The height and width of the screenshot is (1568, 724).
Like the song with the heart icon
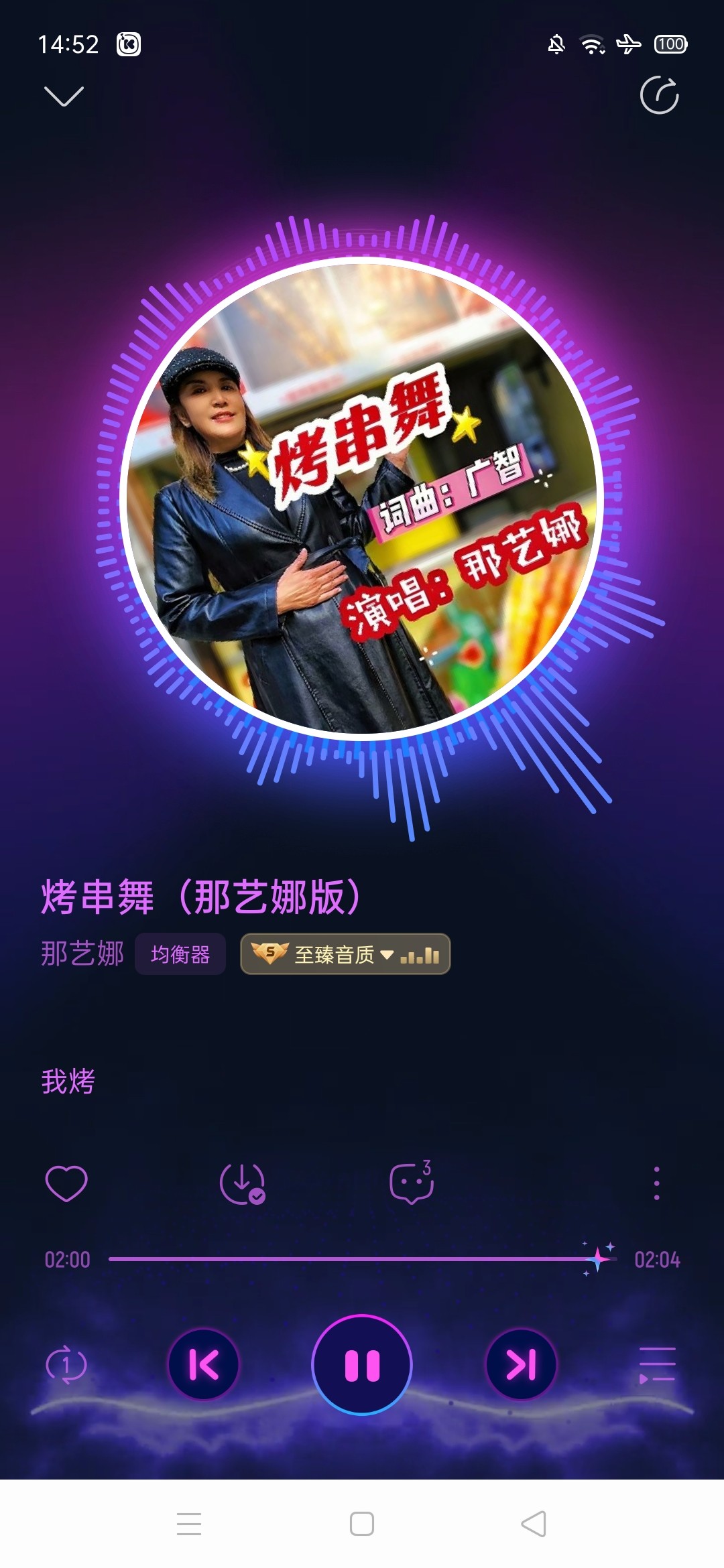pos(66,1183)
